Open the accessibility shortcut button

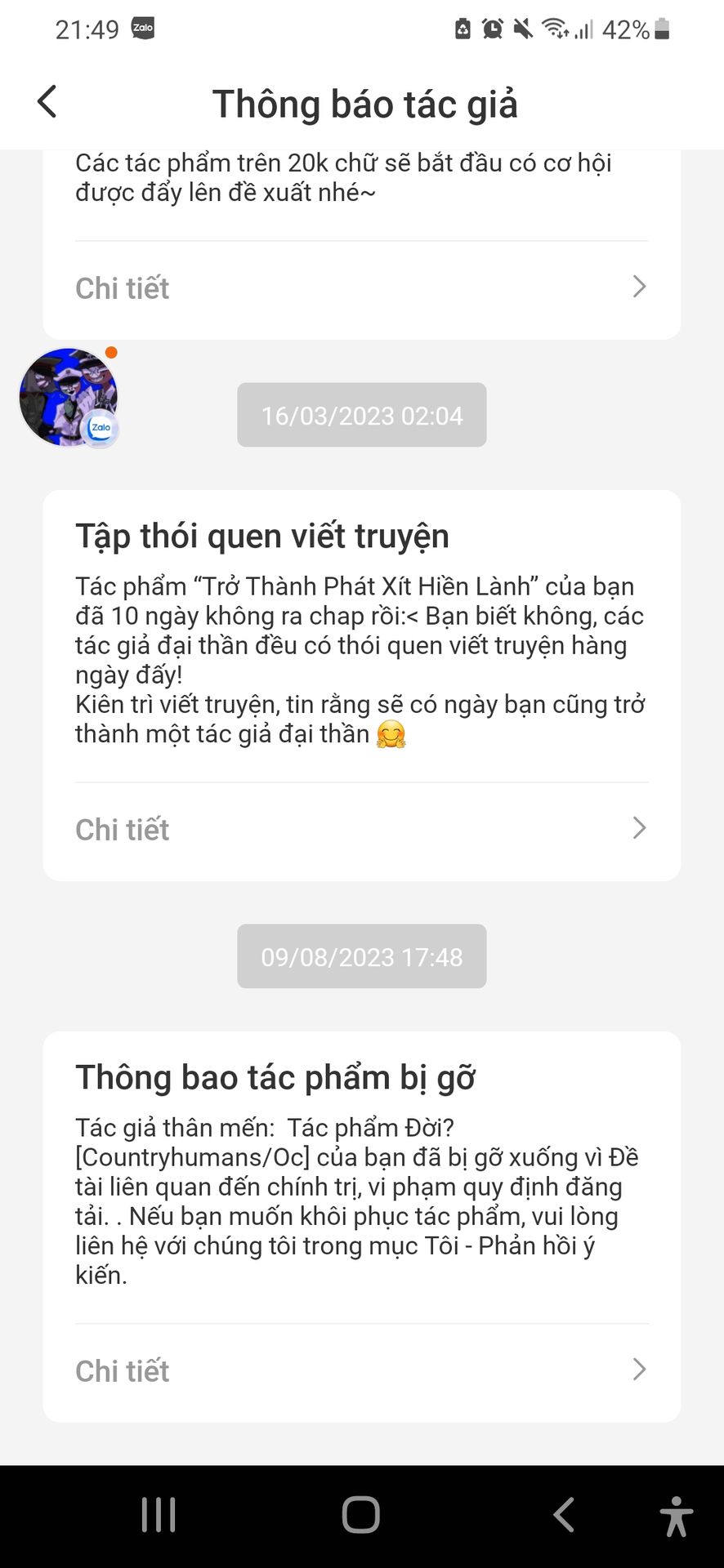(676, 1516)
